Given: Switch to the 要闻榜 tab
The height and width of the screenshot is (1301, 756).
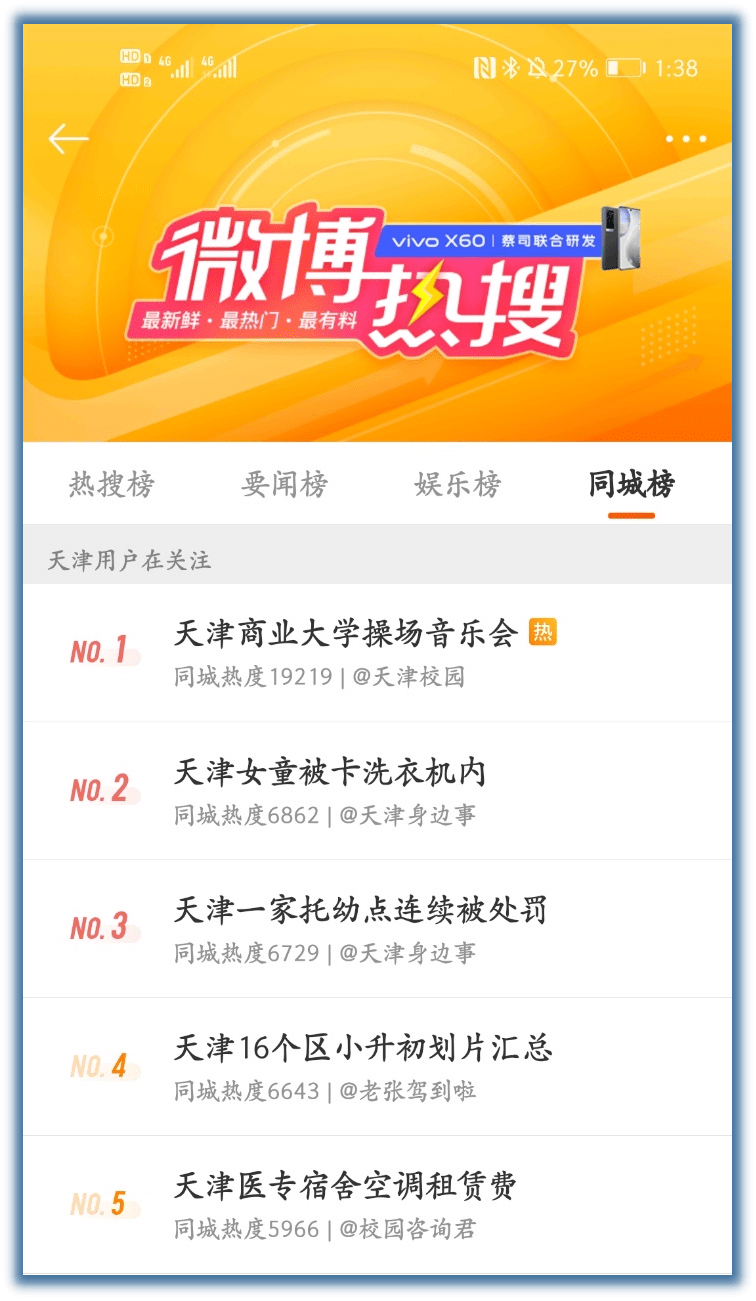Looking at the screenshot, I should (285, 485).
